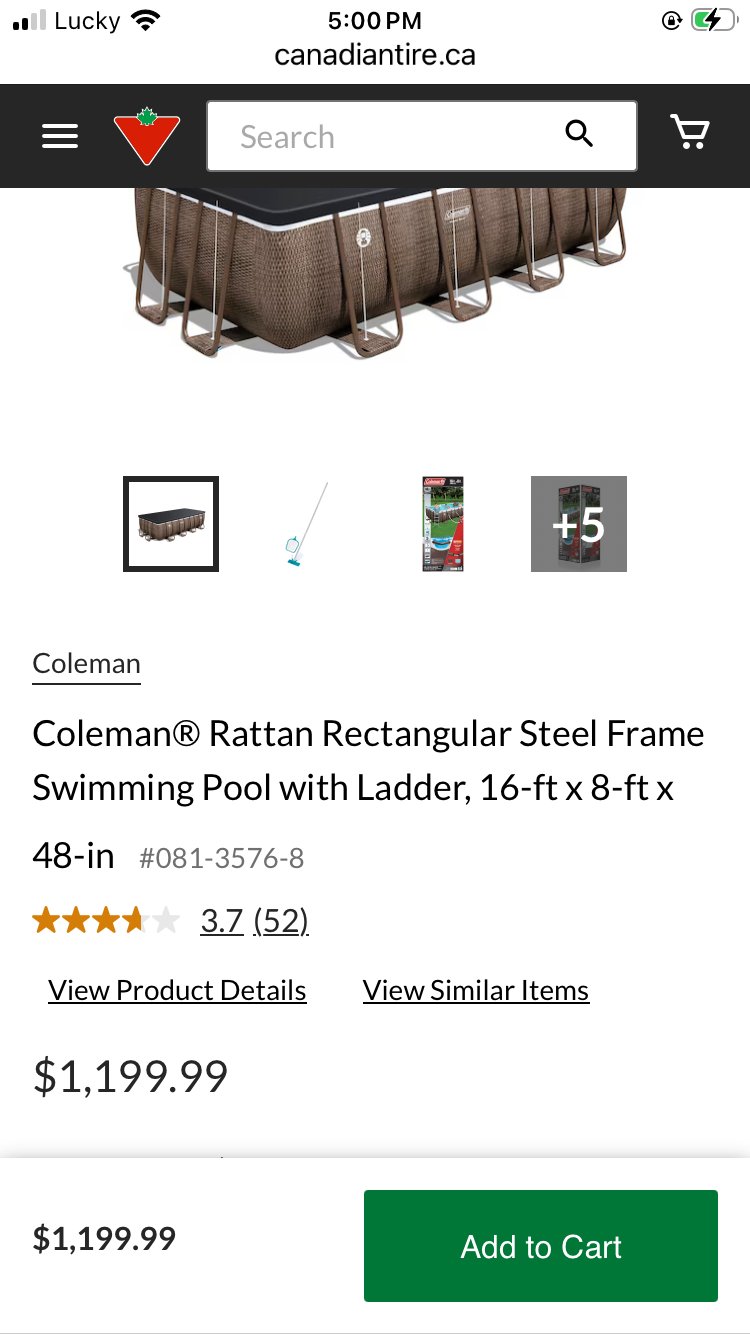This screenshot has width=750, height=1334.
Task: Open View Similar Items
Action: tap(476, 990)
